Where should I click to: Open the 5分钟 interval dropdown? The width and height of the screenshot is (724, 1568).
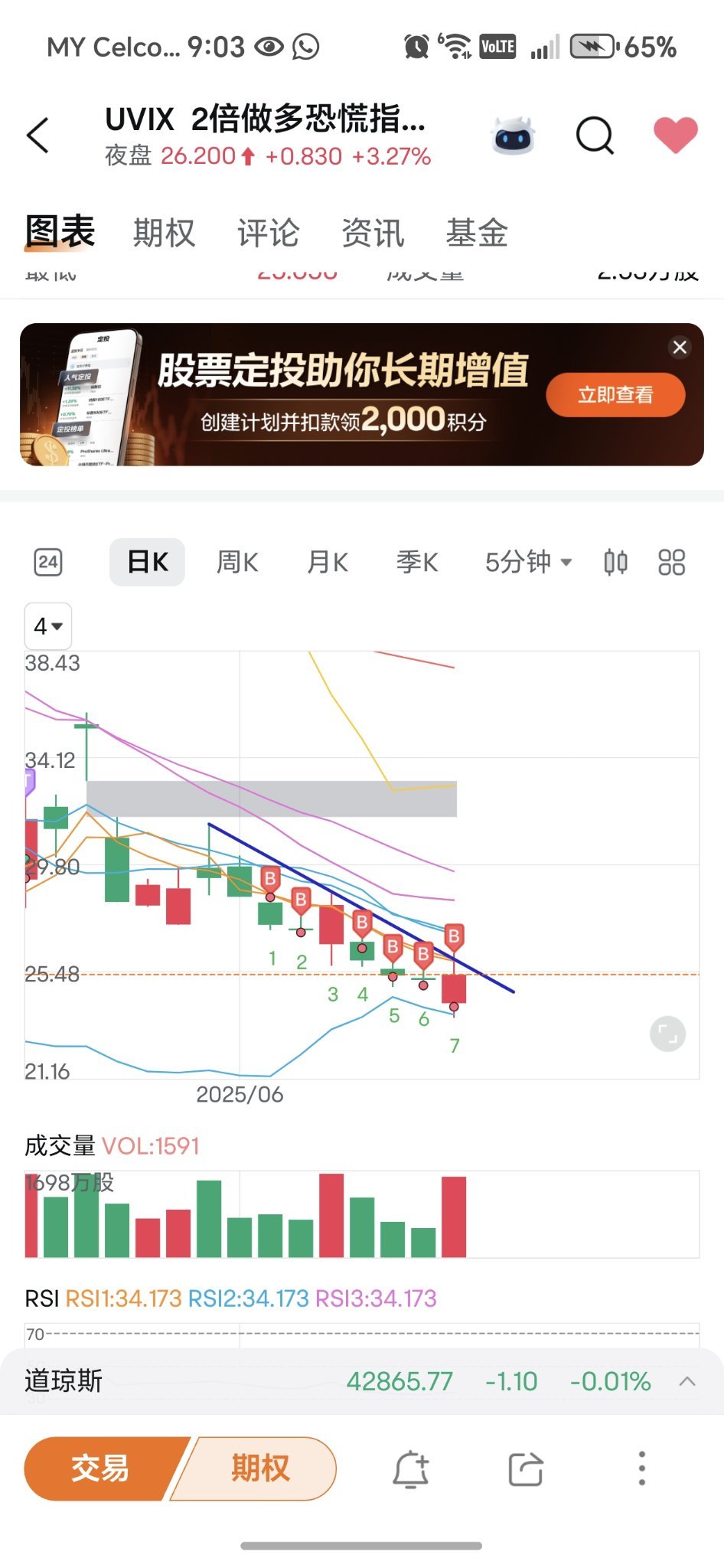pyautogui.click(x=528, y=562)
